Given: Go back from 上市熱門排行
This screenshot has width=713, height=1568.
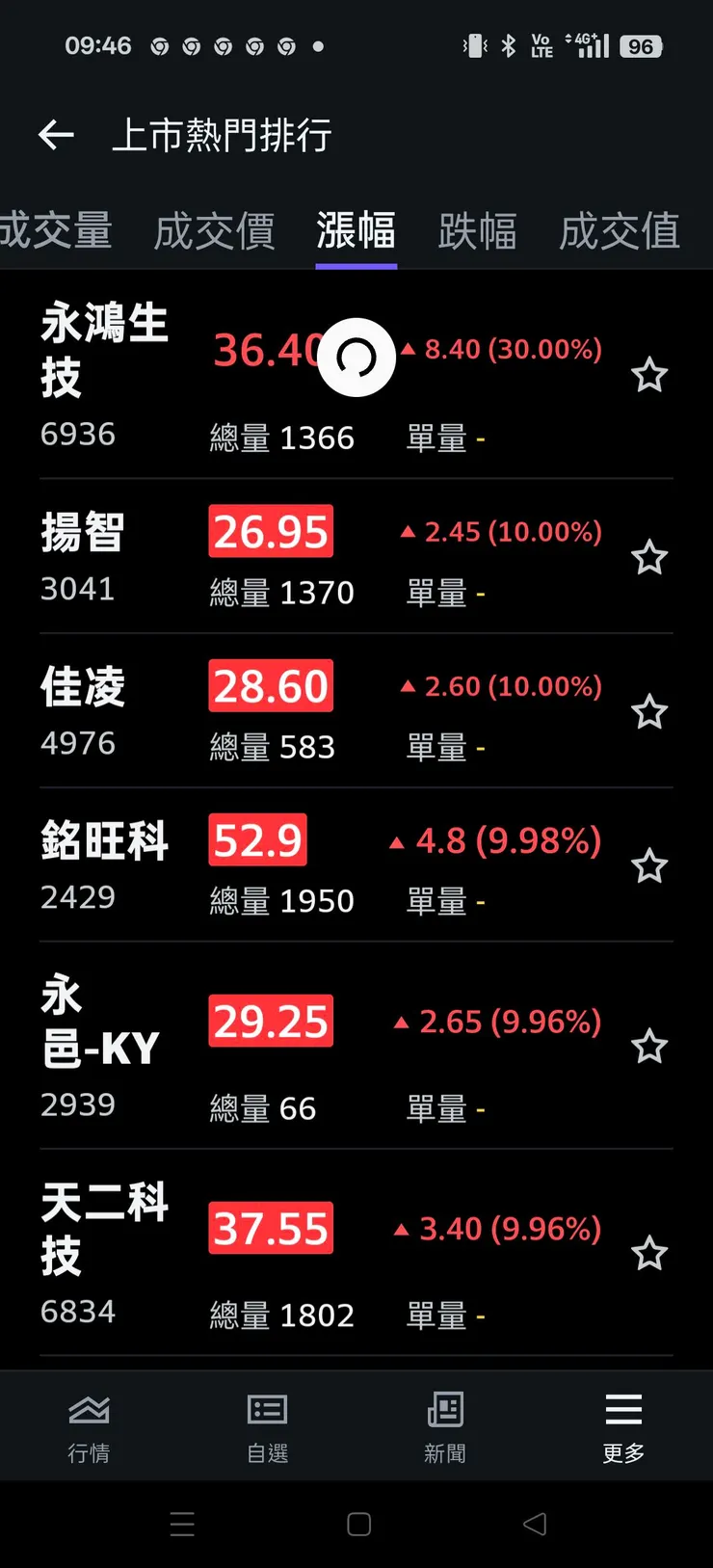Looking at the screenshot, I should coord(56,136).
